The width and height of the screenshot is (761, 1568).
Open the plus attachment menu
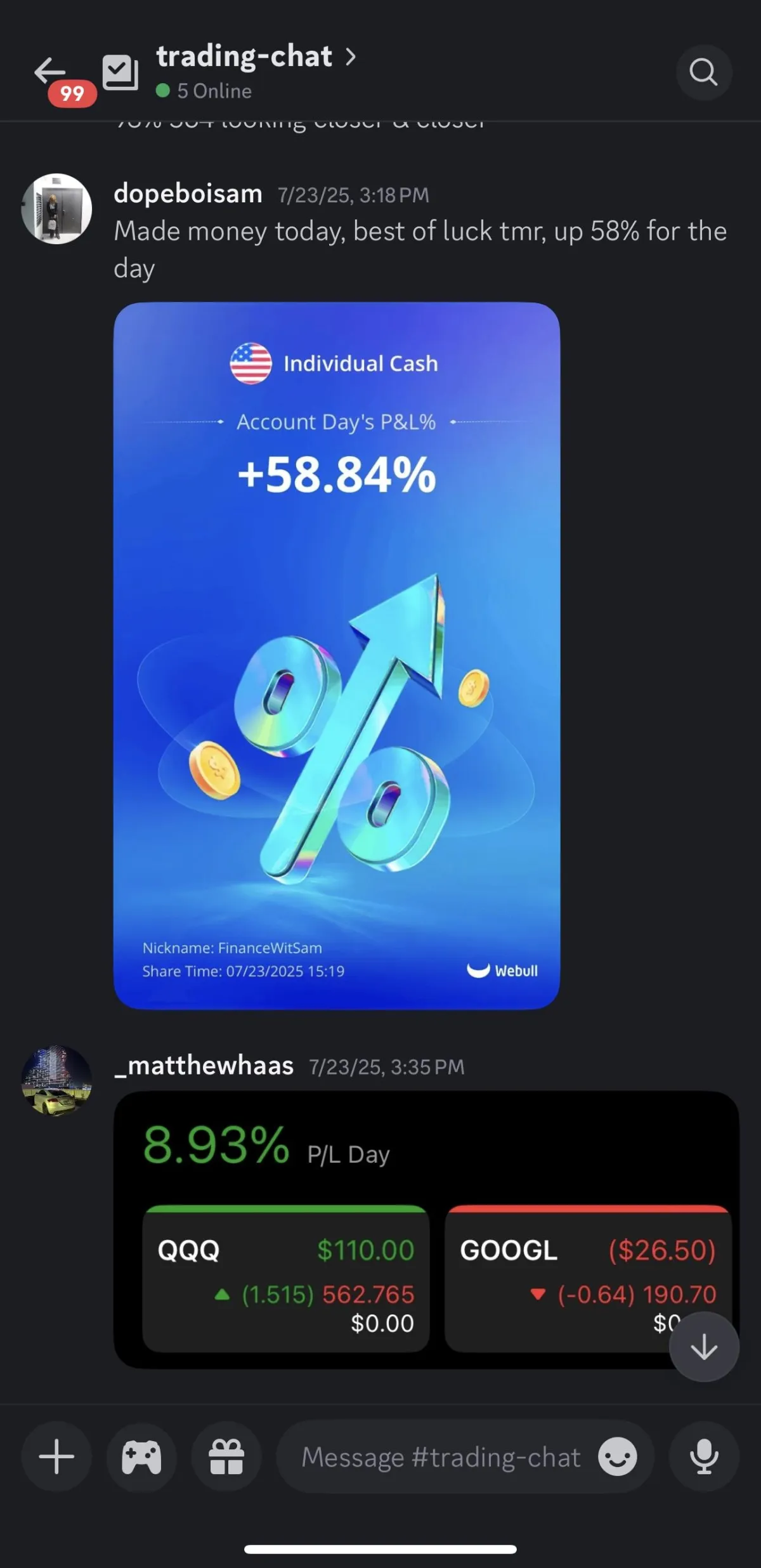(x=56, y=1456)
